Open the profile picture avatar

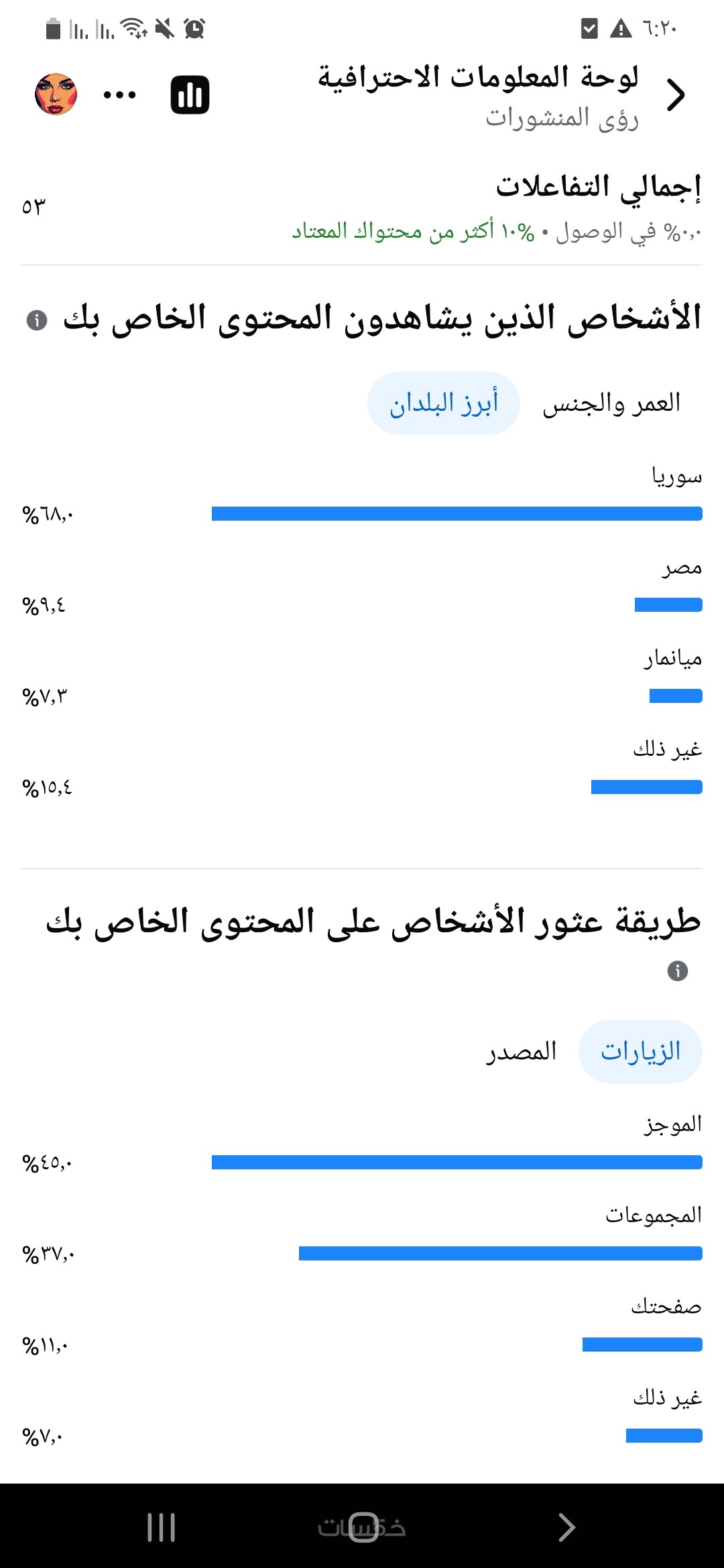click(56, 94)
